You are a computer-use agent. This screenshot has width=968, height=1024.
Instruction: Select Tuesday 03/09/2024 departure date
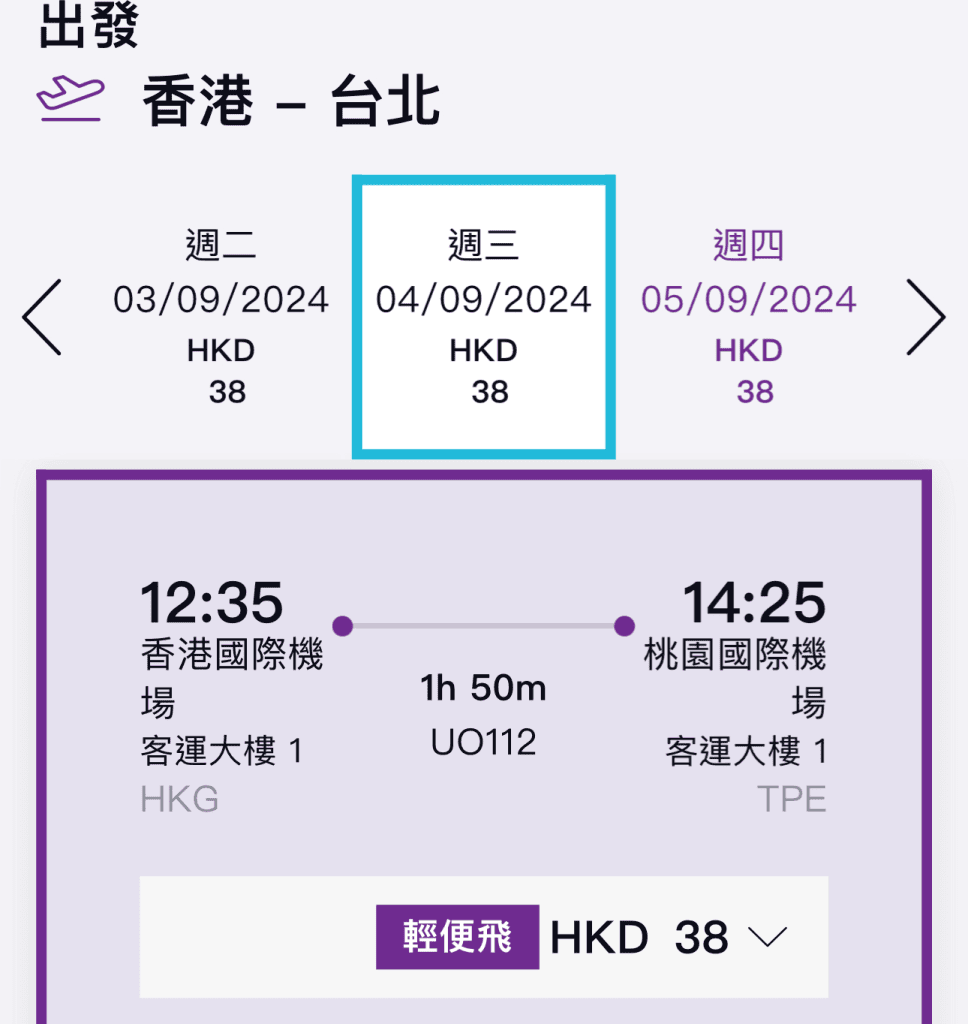click(221, 317)
